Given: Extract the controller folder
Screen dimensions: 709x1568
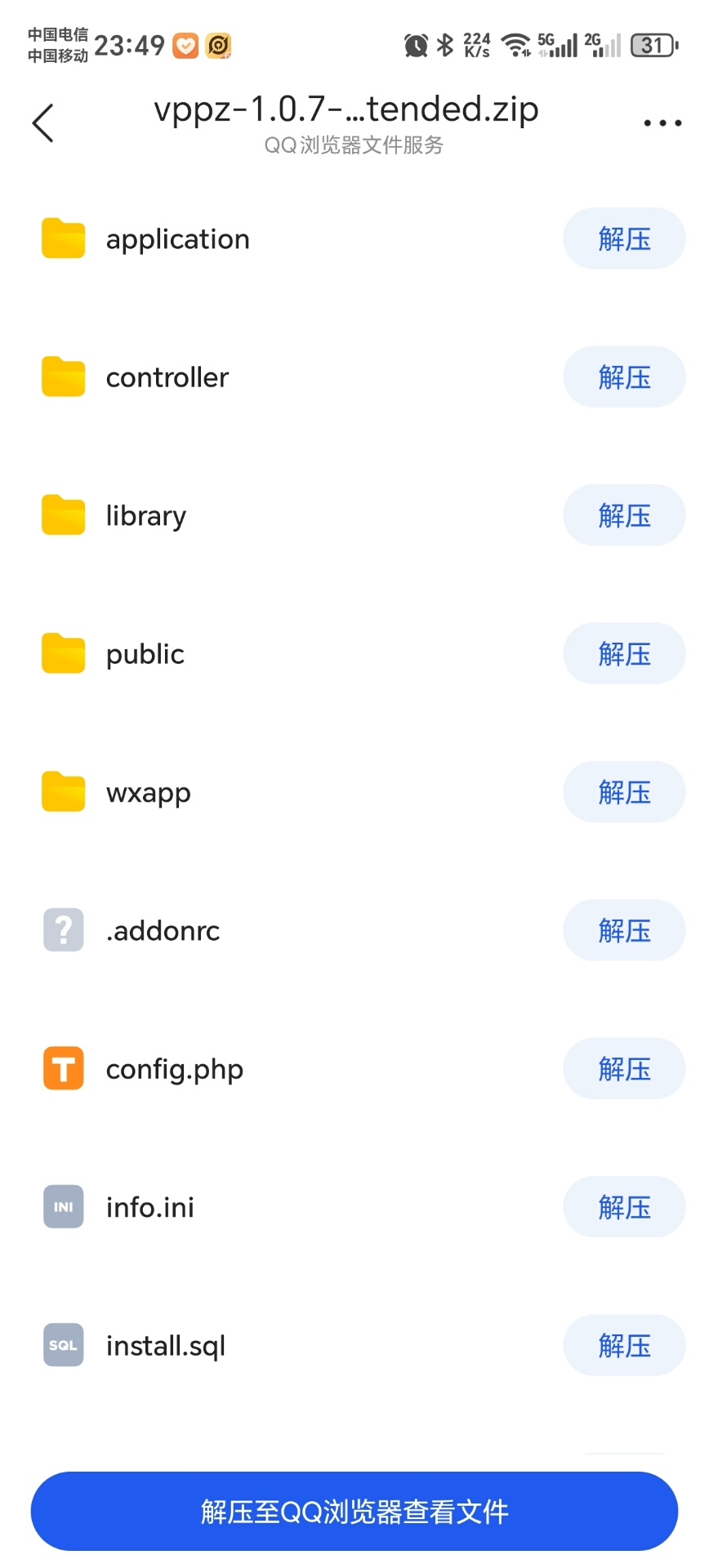Looking at the screenshot, I should pos(624,377).
